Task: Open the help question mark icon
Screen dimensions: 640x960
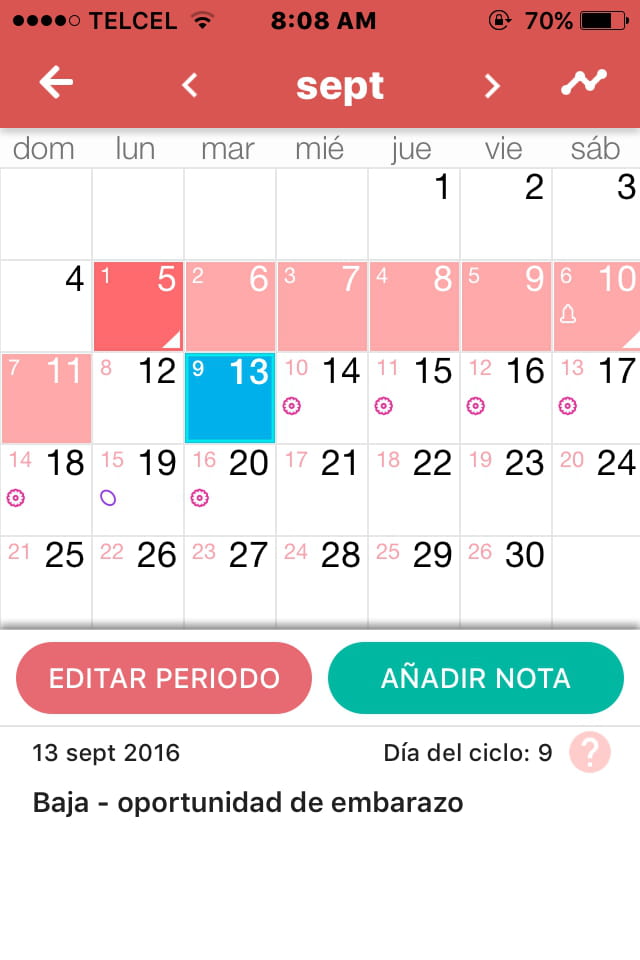Action: click(x=589, y=753)
